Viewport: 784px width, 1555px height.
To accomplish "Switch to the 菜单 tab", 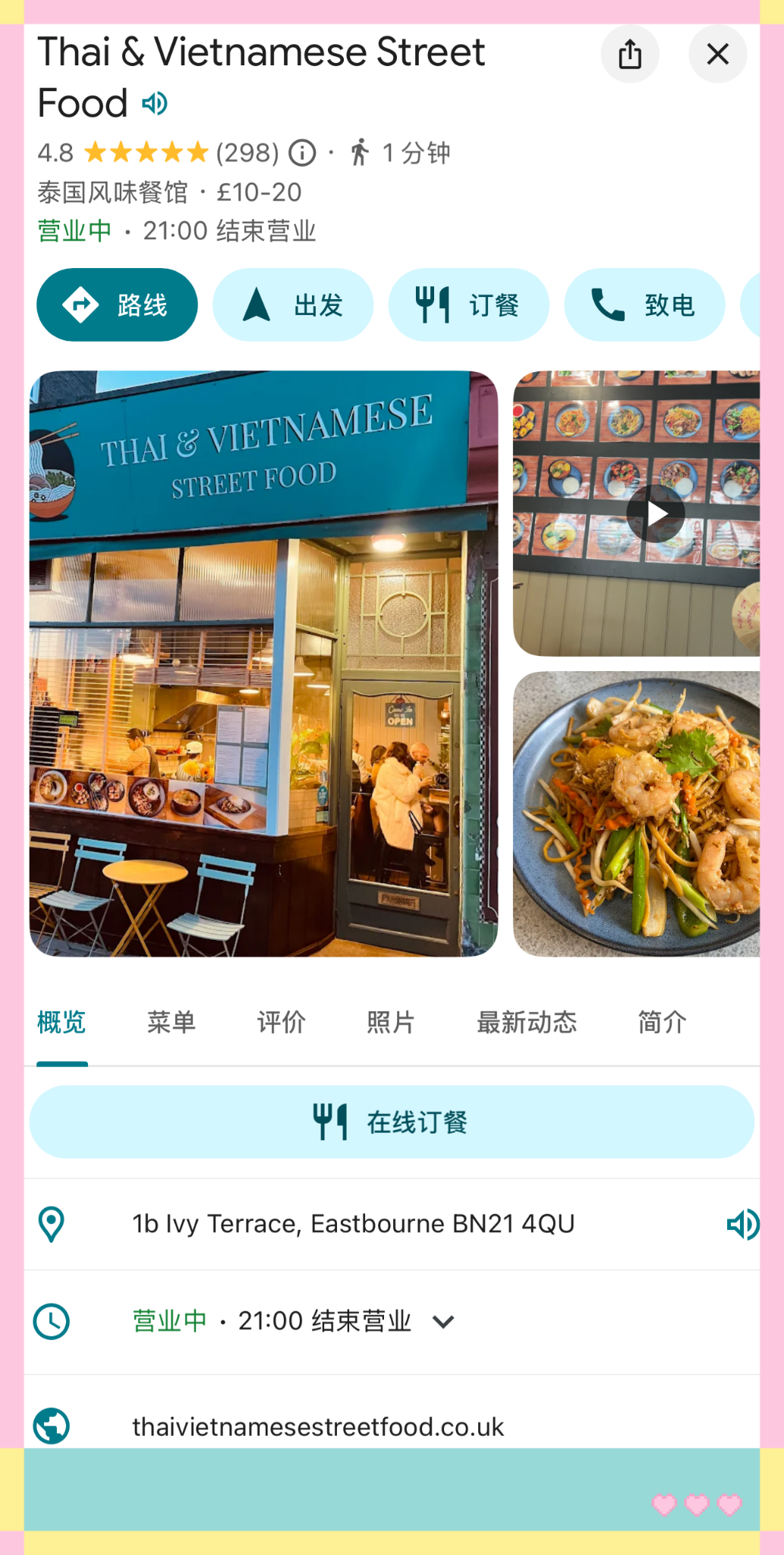I will click(172, 1023).
